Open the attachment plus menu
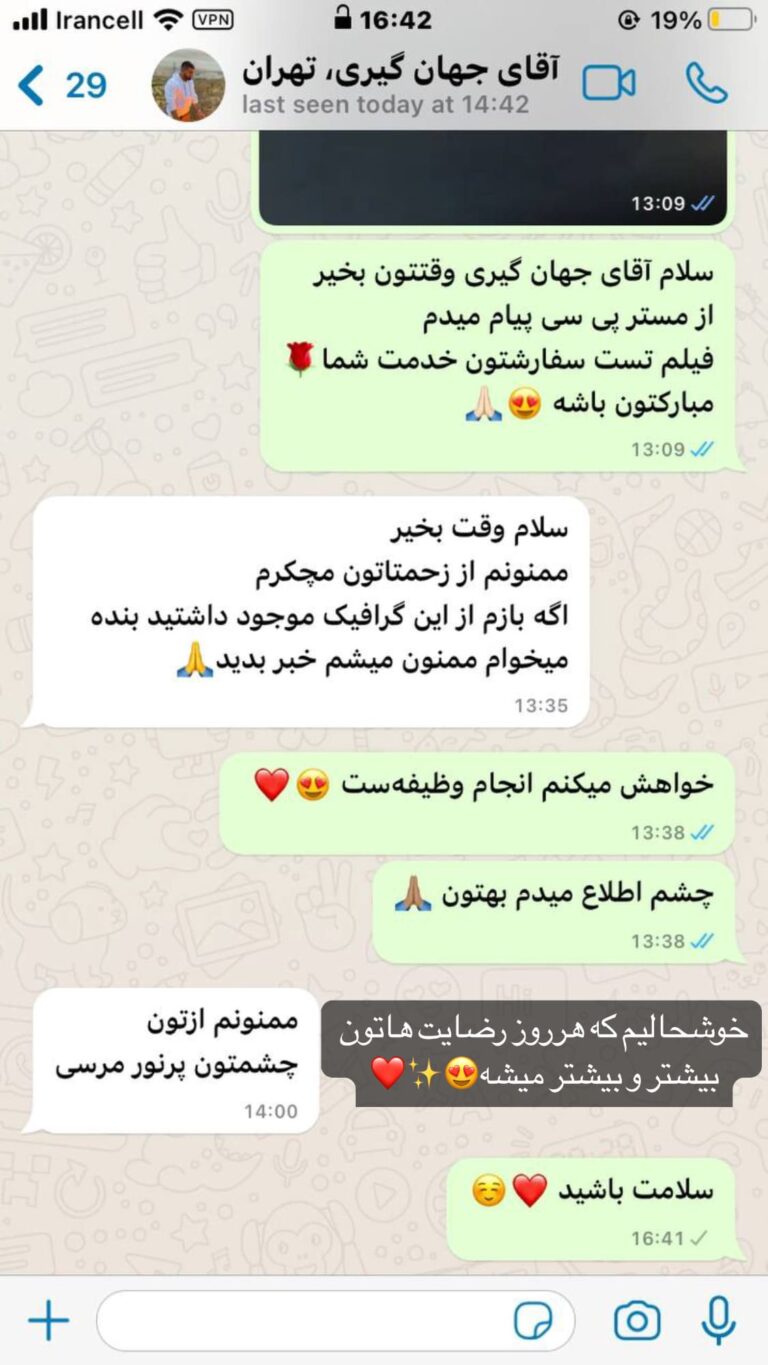The height and width of the screenshot is (1365, 768). 47,1322
